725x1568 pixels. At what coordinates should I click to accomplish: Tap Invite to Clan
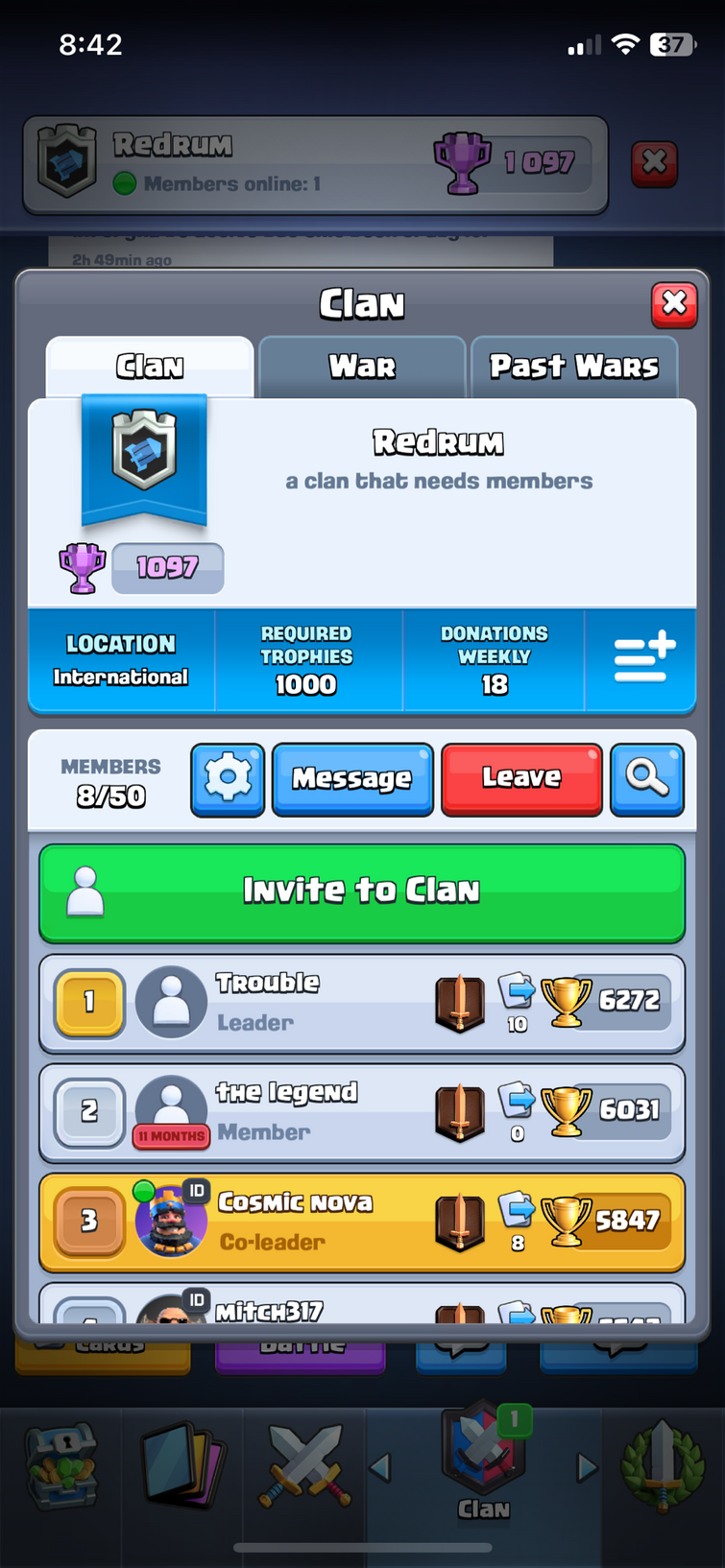(x=362, y=892)
